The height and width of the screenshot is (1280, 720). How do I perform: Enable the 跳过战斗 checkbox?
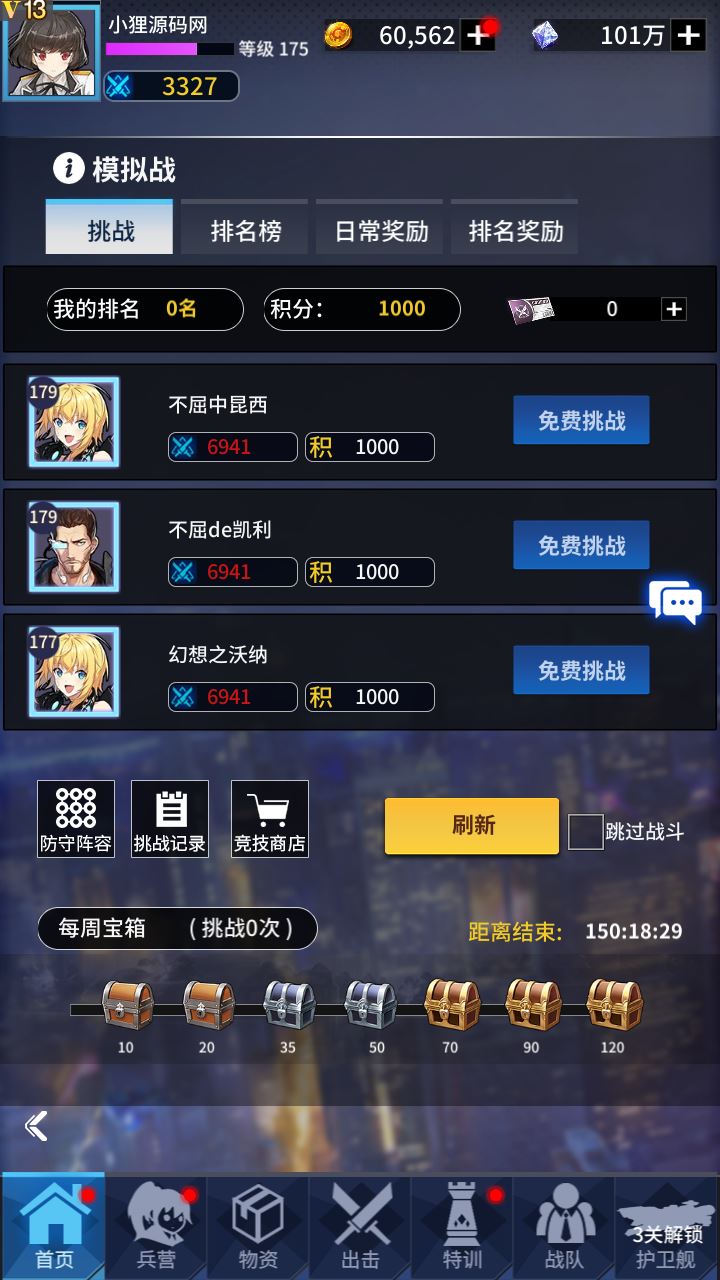coord(586,832)
